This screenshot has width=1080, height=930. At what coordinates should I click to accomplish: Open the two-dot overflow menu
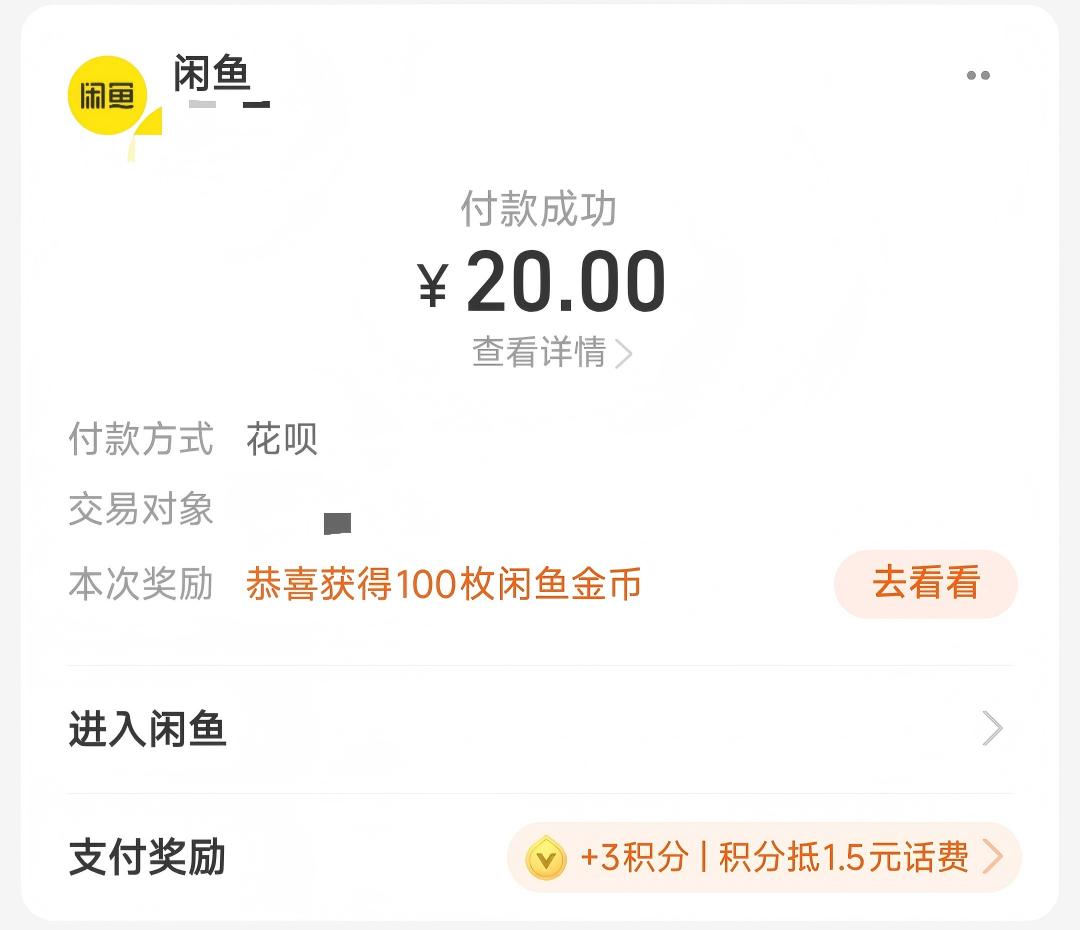click(977, 76)
